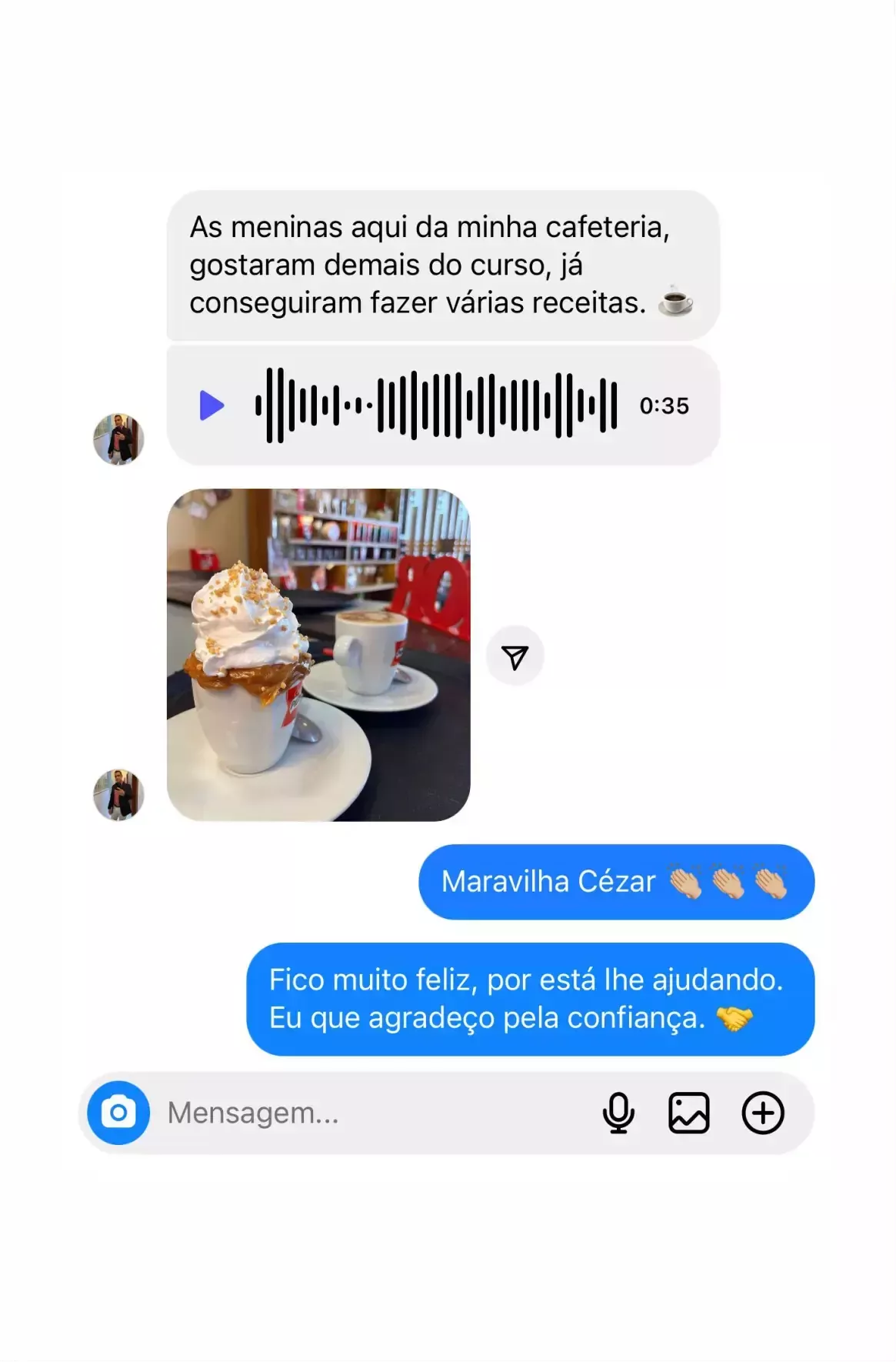Play the 0:35 voice message

[x=212, y=406]
